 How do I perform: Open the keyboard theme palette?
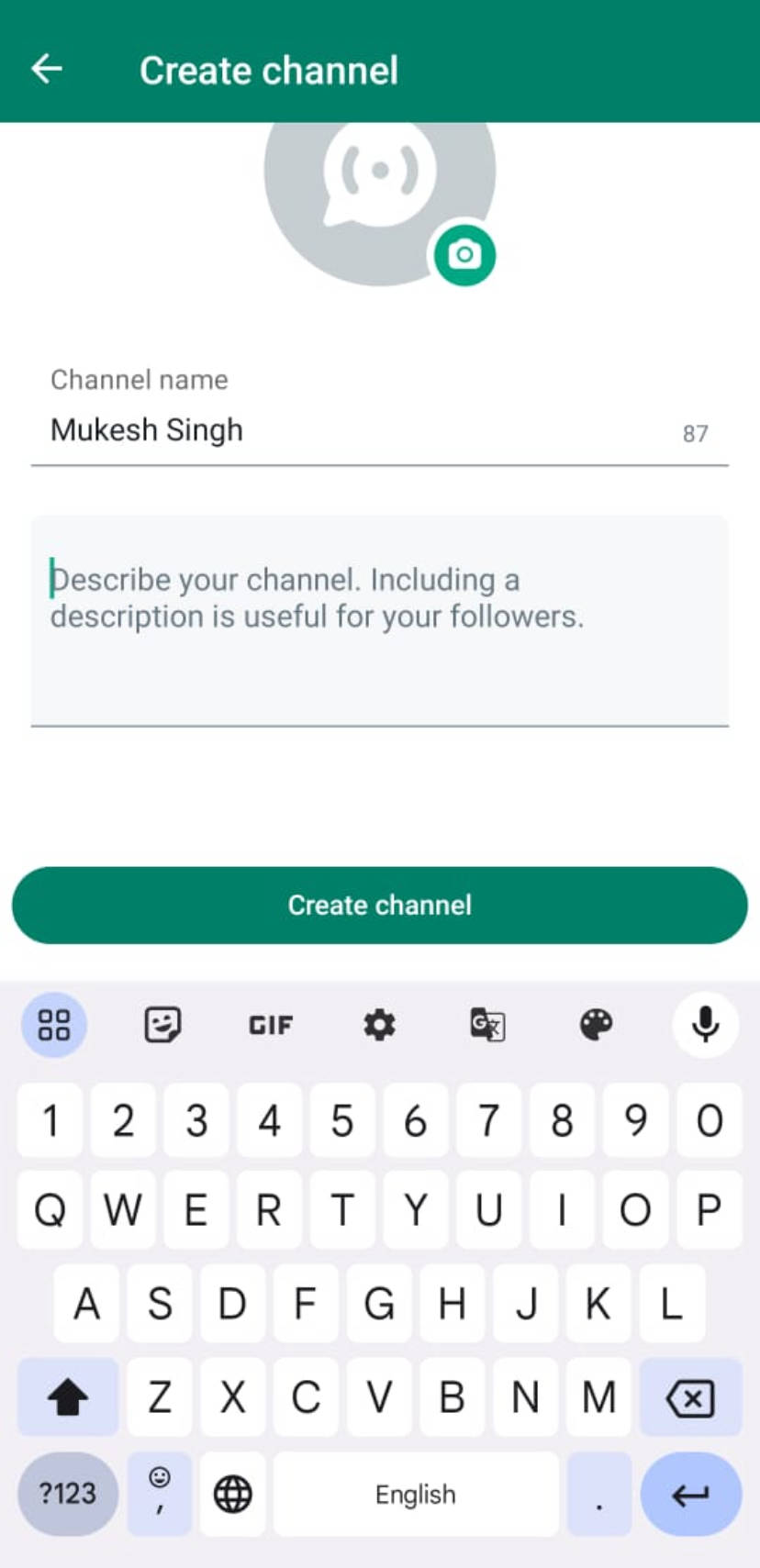click(x=596, y=1025)
